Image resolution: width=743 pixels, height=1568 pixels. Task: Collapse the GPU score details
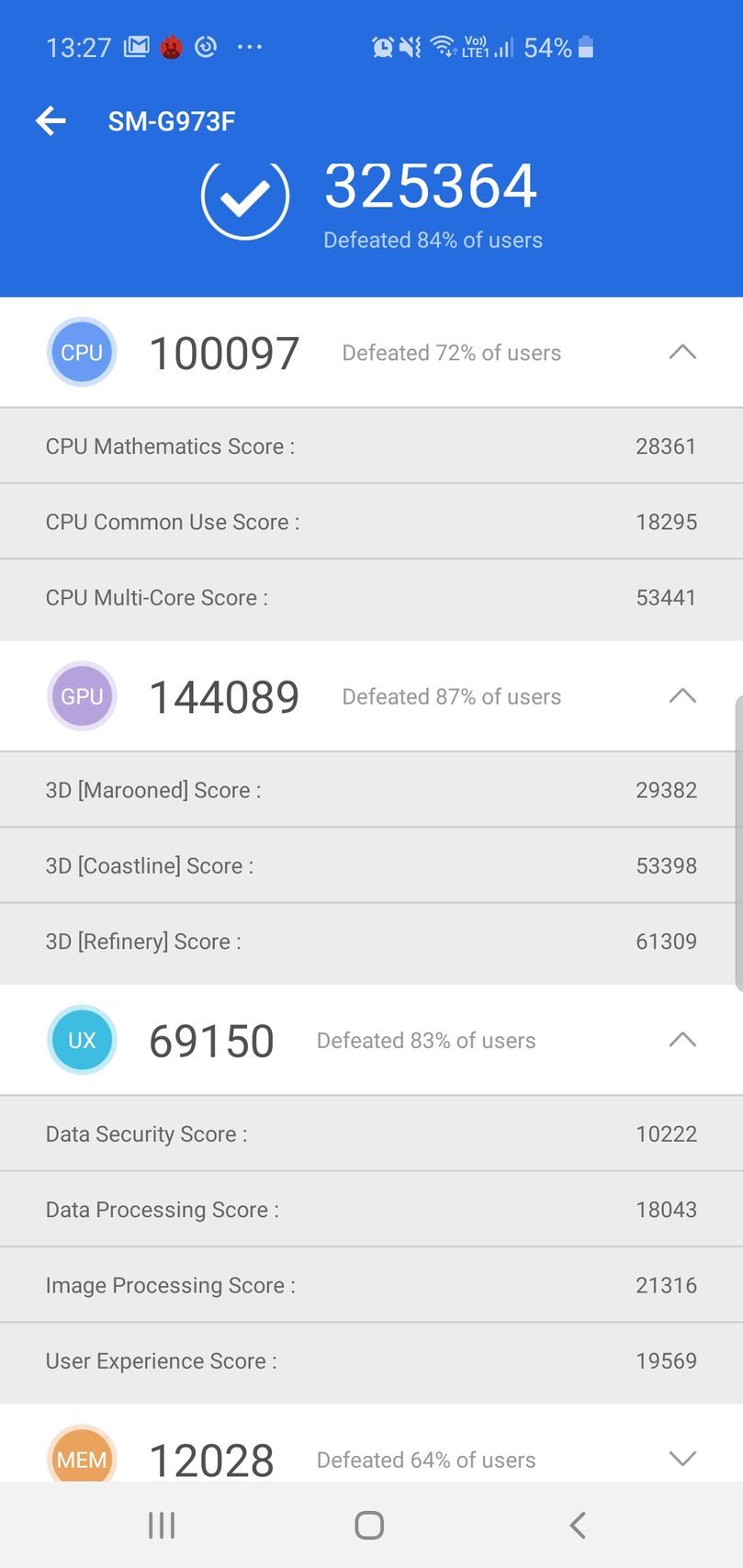pos(681,695)
